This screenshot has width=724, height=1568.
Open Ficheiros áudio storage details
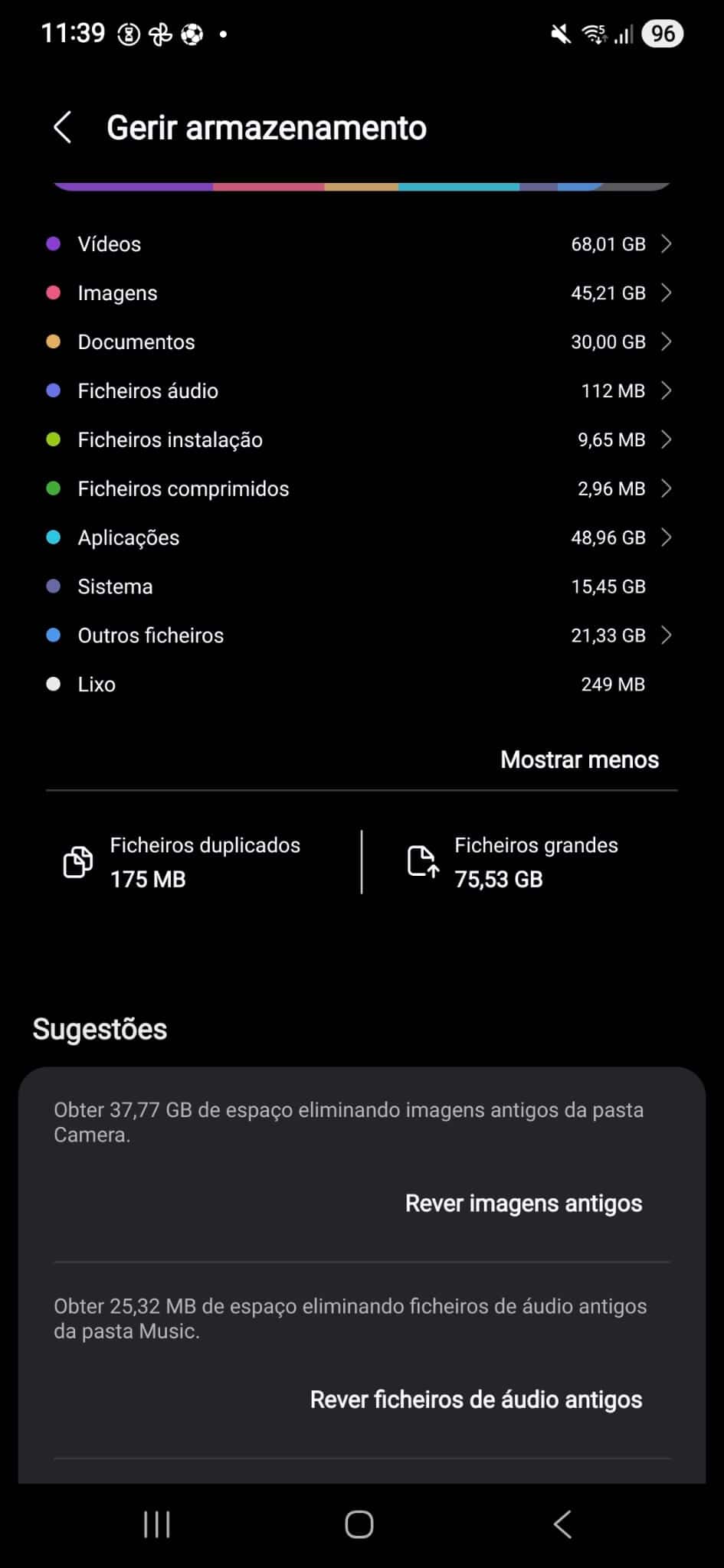360,391
